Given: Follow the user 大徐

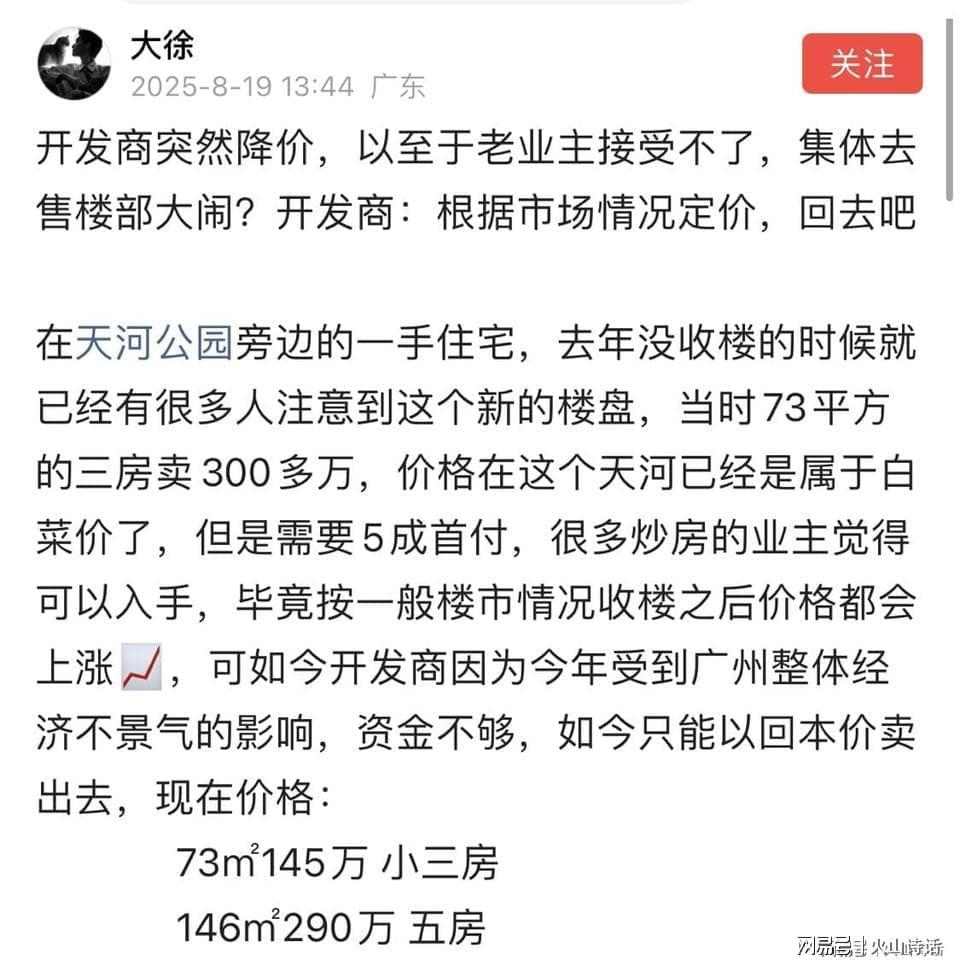Looking at the screenshot, I should click(862, 64).
